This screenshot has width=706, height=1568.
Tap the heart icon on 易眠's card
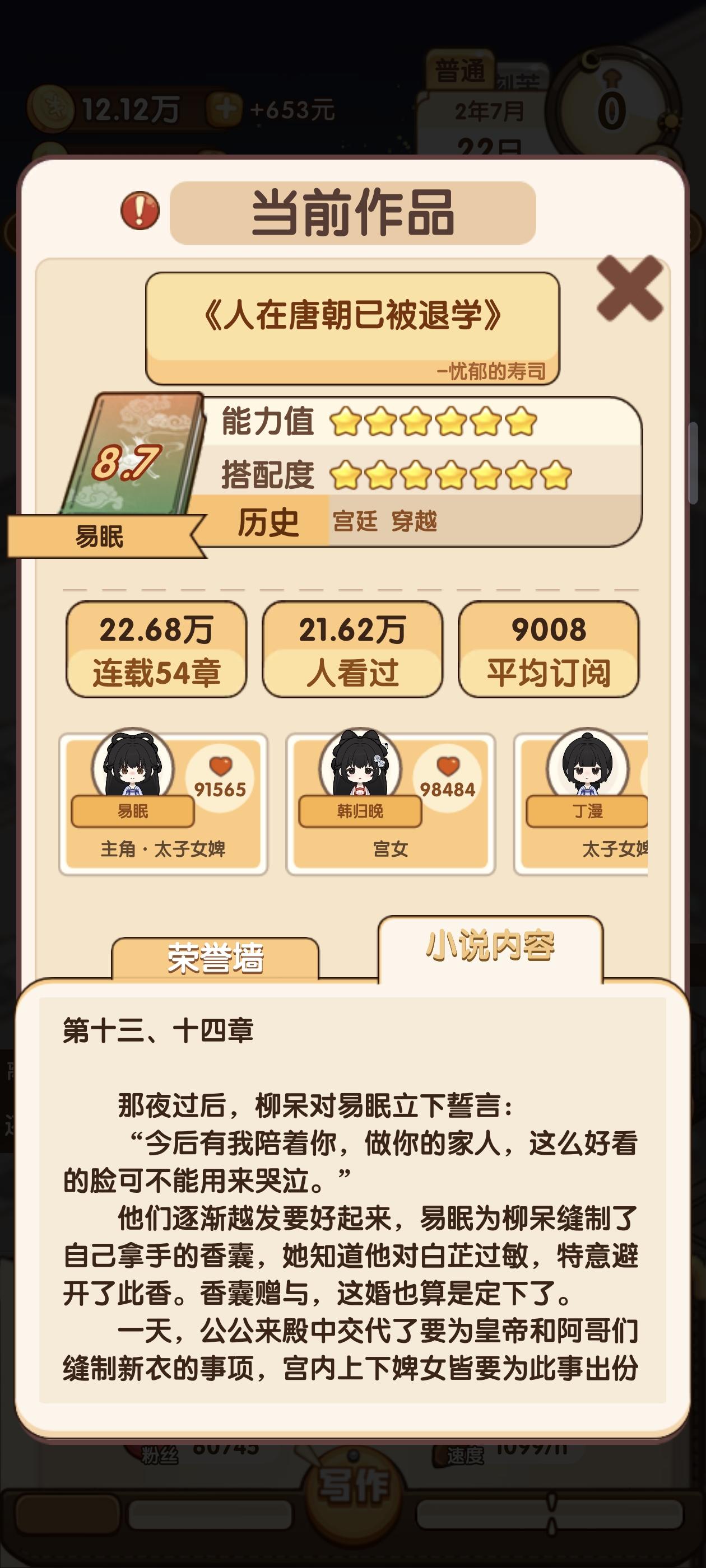click(220, 766)
